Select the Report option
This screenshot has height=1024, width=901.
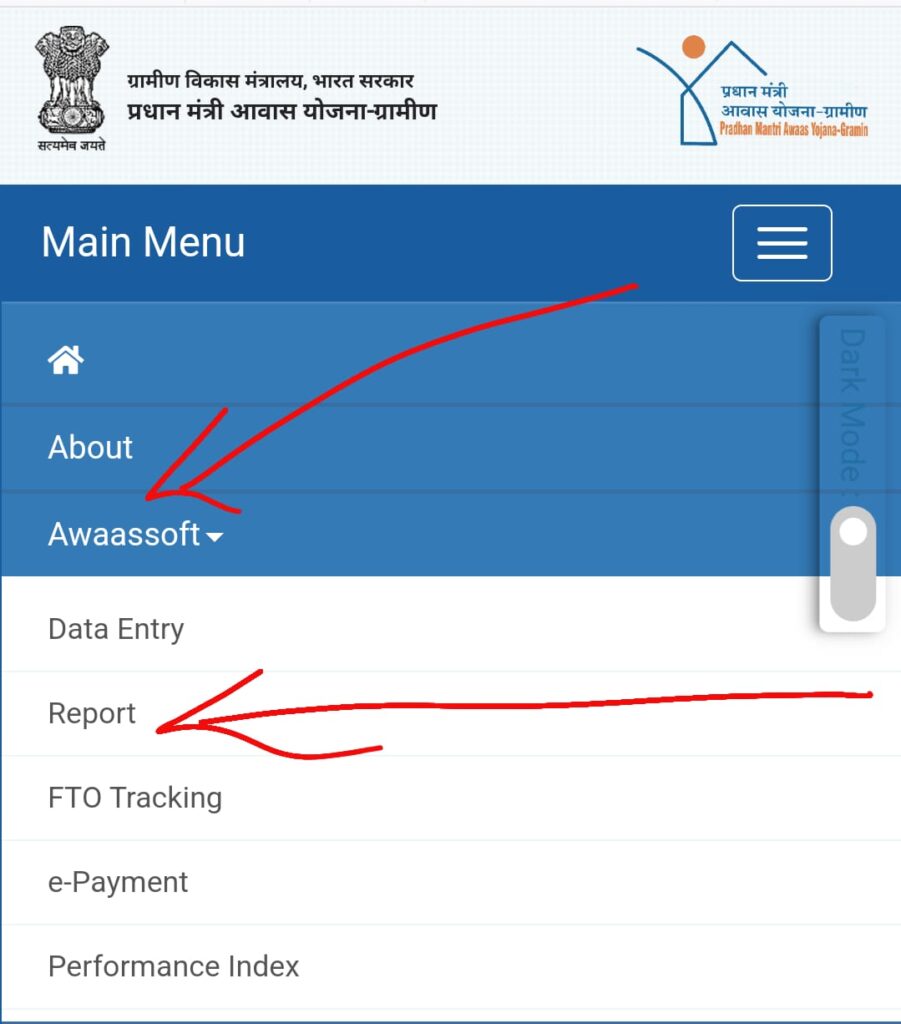click(x=92, y=714)
